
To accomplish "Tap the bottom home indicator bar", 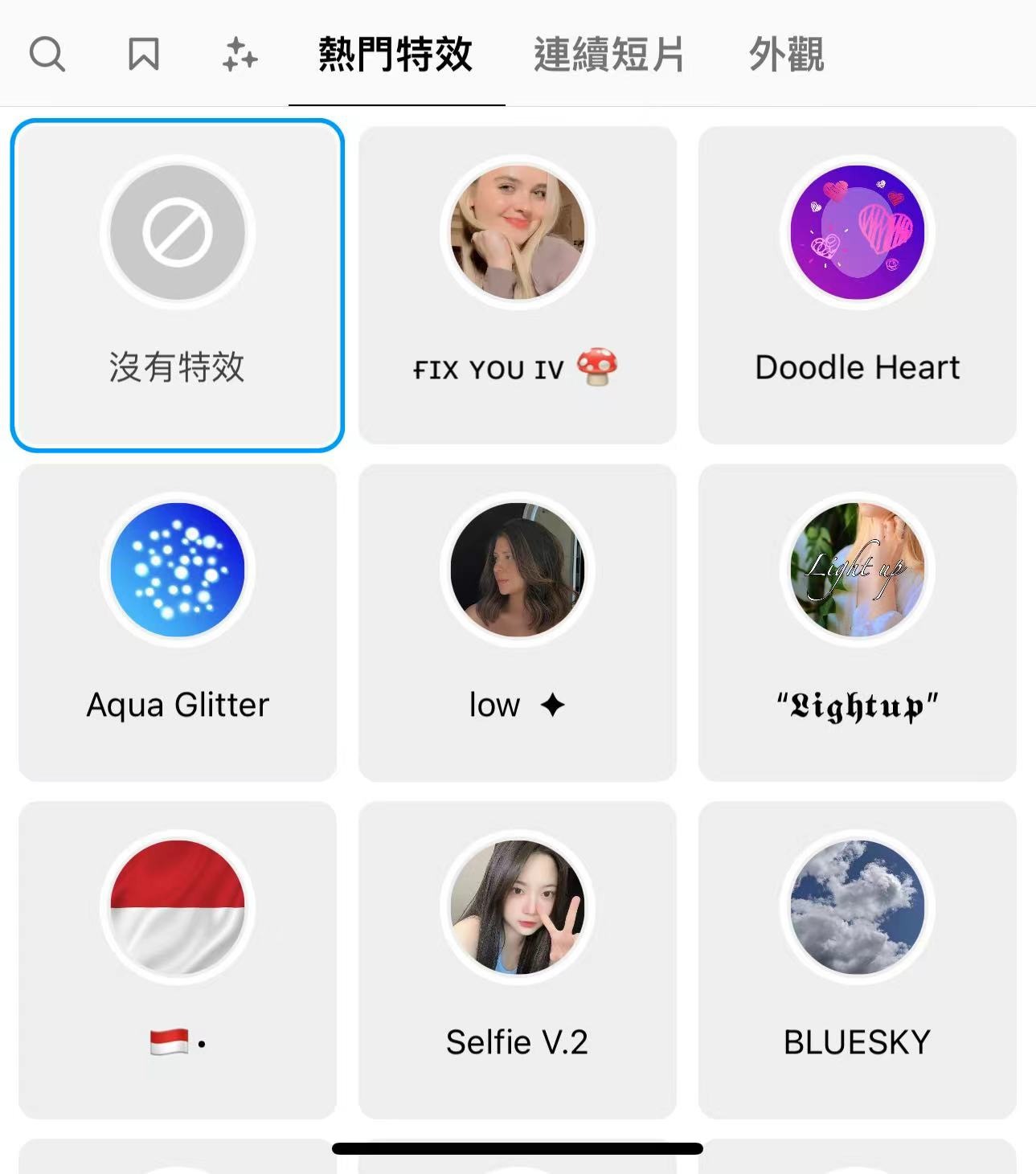I will tap(518, 1147).
